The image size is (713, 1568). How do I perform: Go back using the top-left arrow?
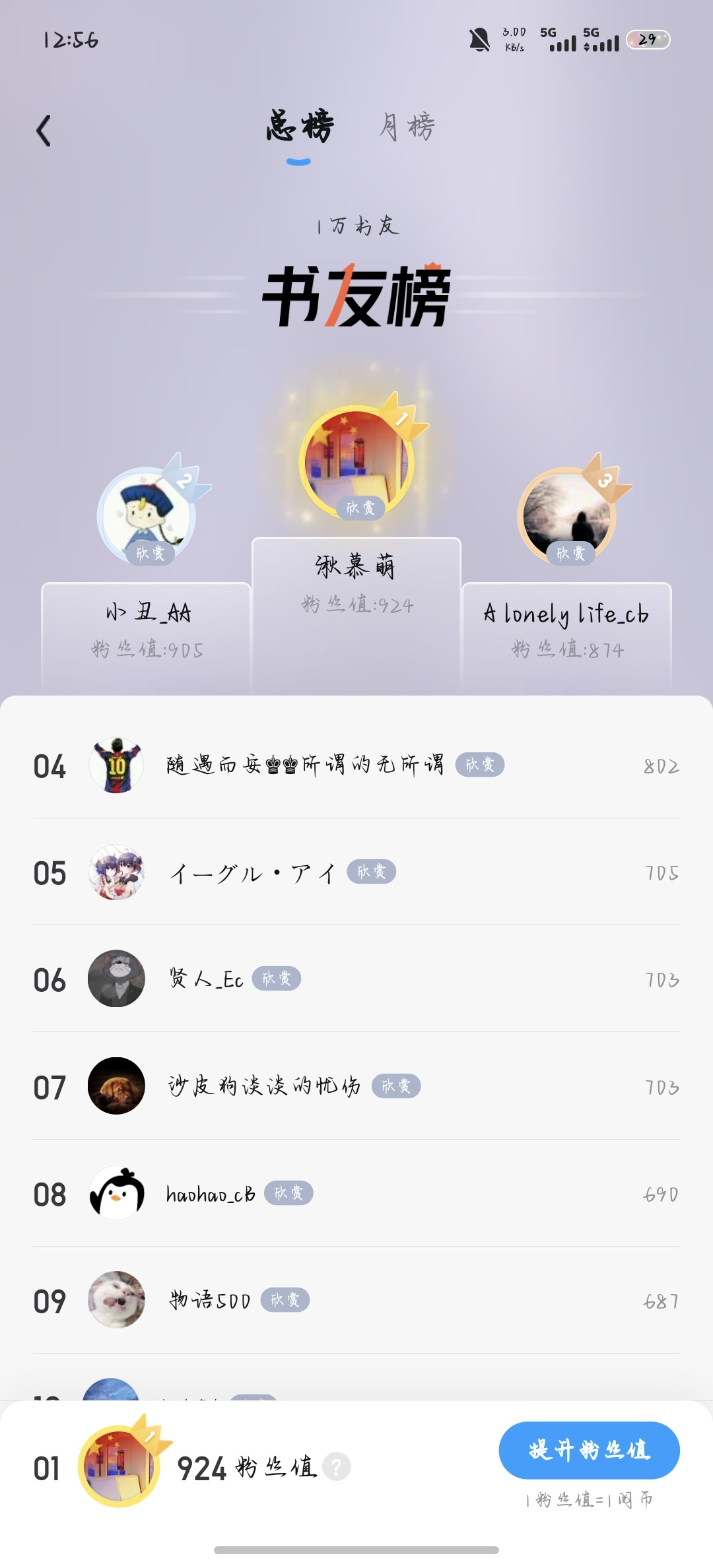pyautogui.click(x=44, y=130)
